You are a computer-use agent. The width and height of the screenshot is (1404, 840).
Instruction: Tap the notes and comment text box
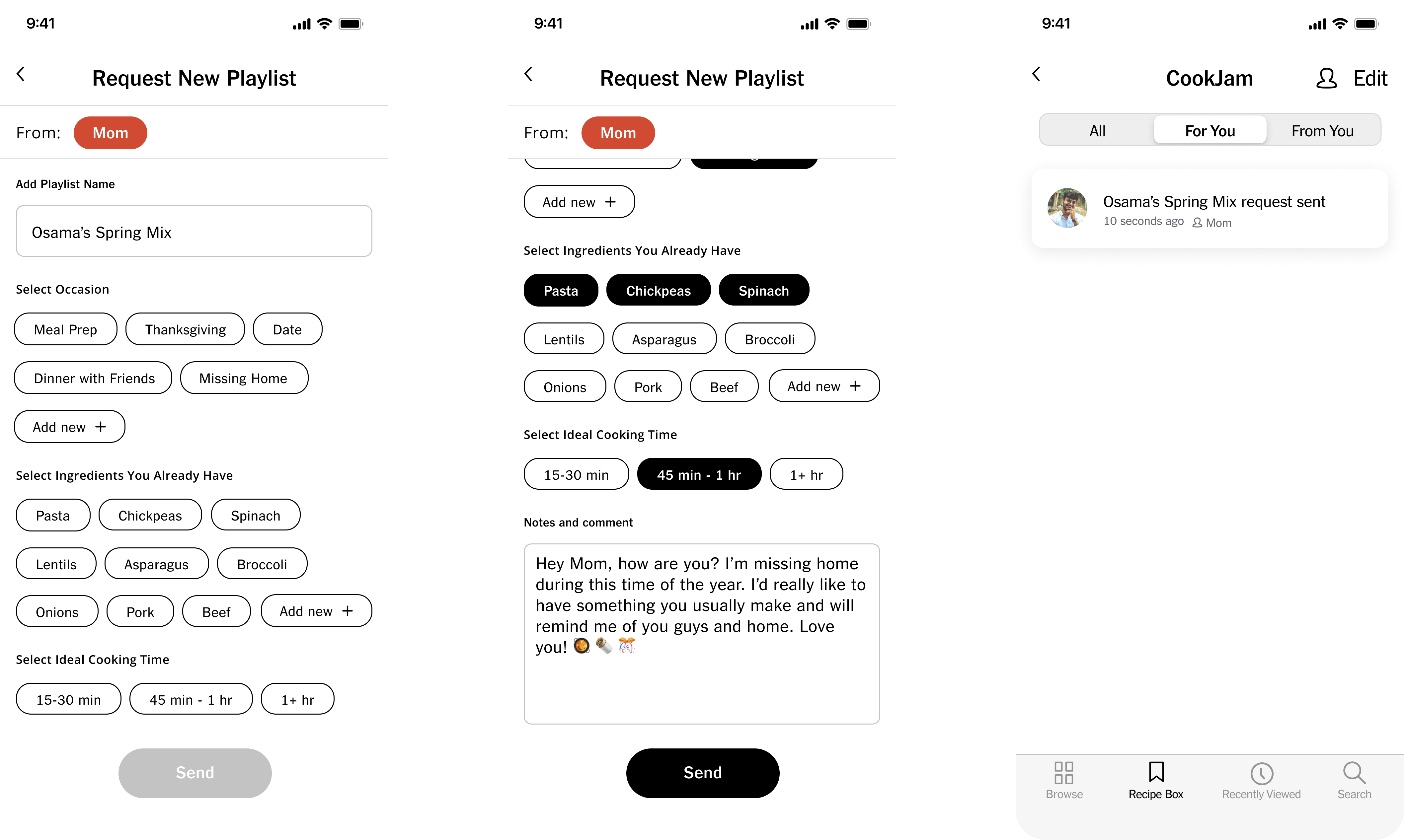[701, 633]
